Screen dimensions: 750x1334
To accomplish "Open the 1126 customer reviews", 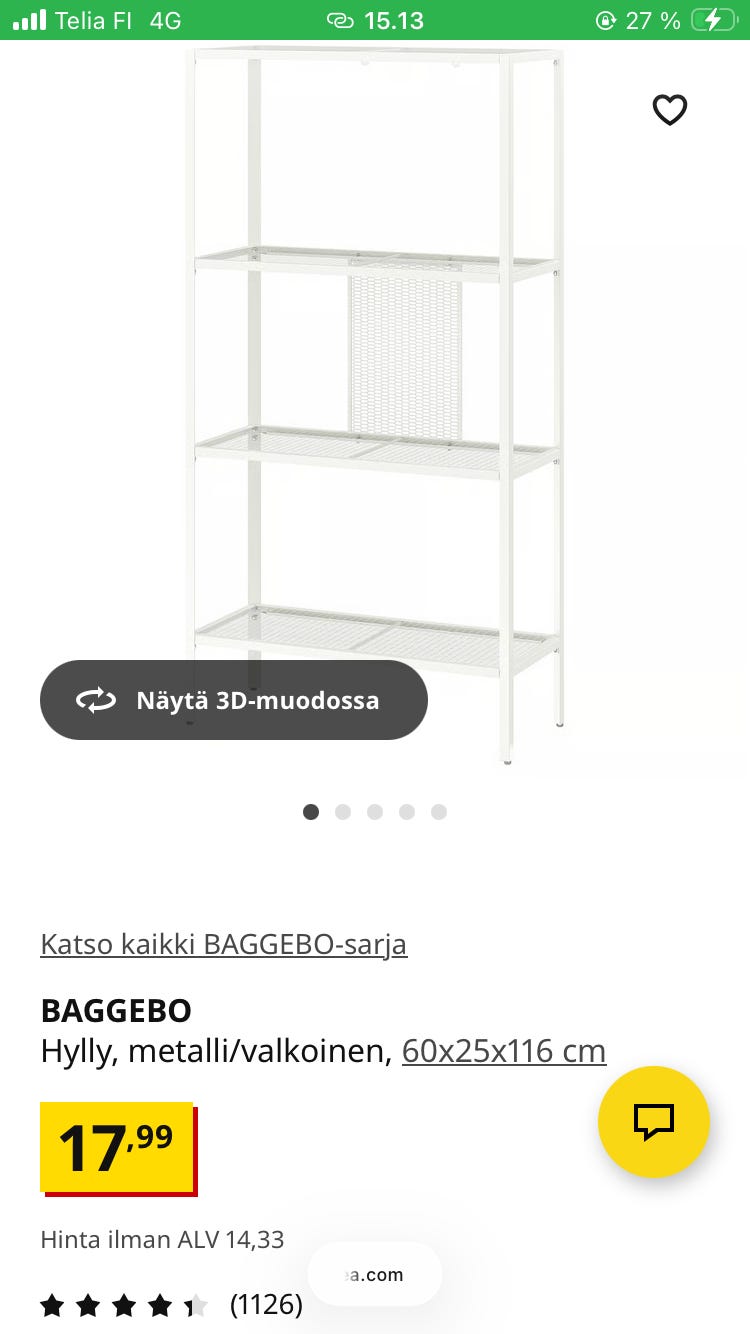I will [265, 1305].
